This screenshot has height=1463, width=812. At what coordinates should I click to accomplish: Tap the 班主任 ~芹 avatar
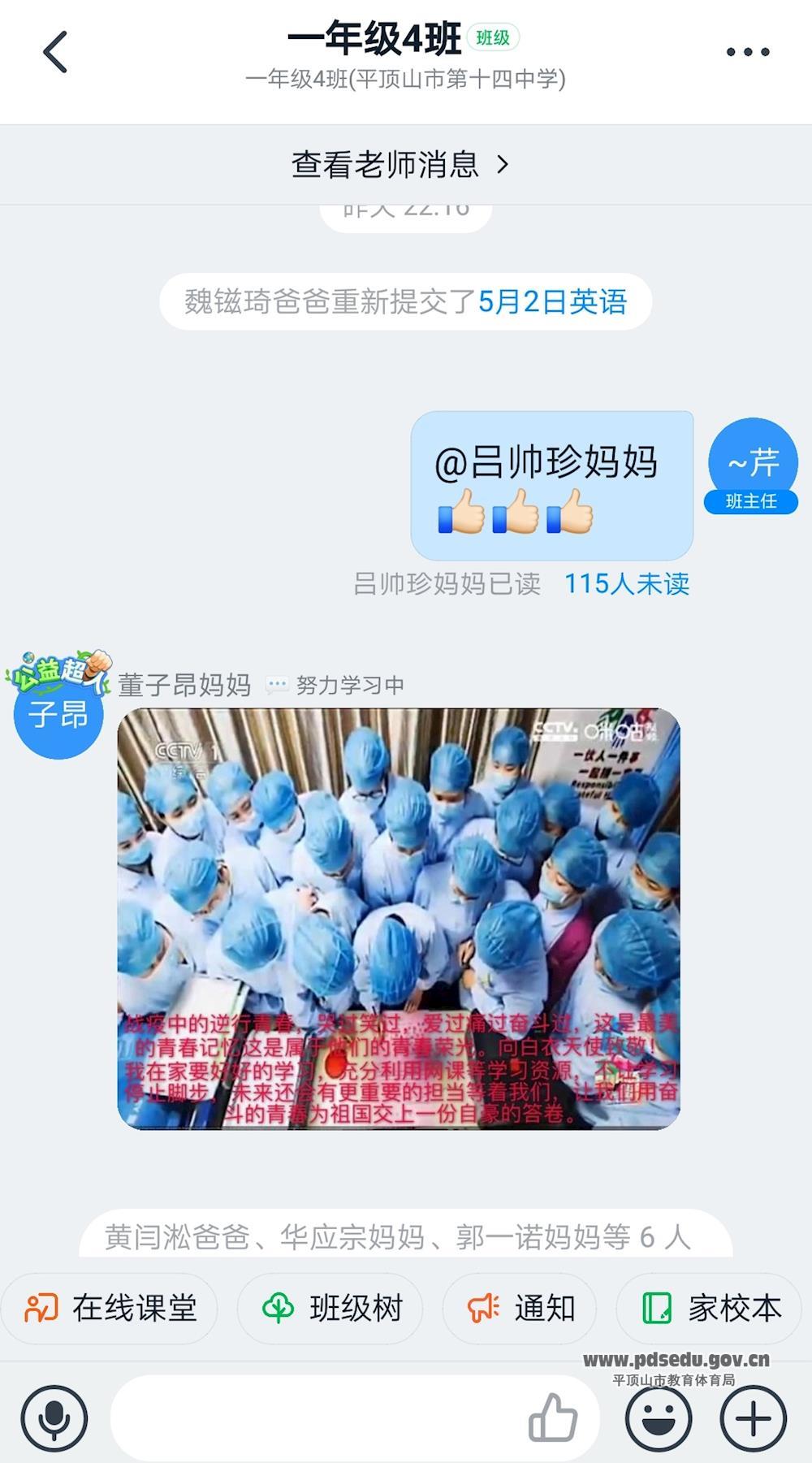click(753, 465)
